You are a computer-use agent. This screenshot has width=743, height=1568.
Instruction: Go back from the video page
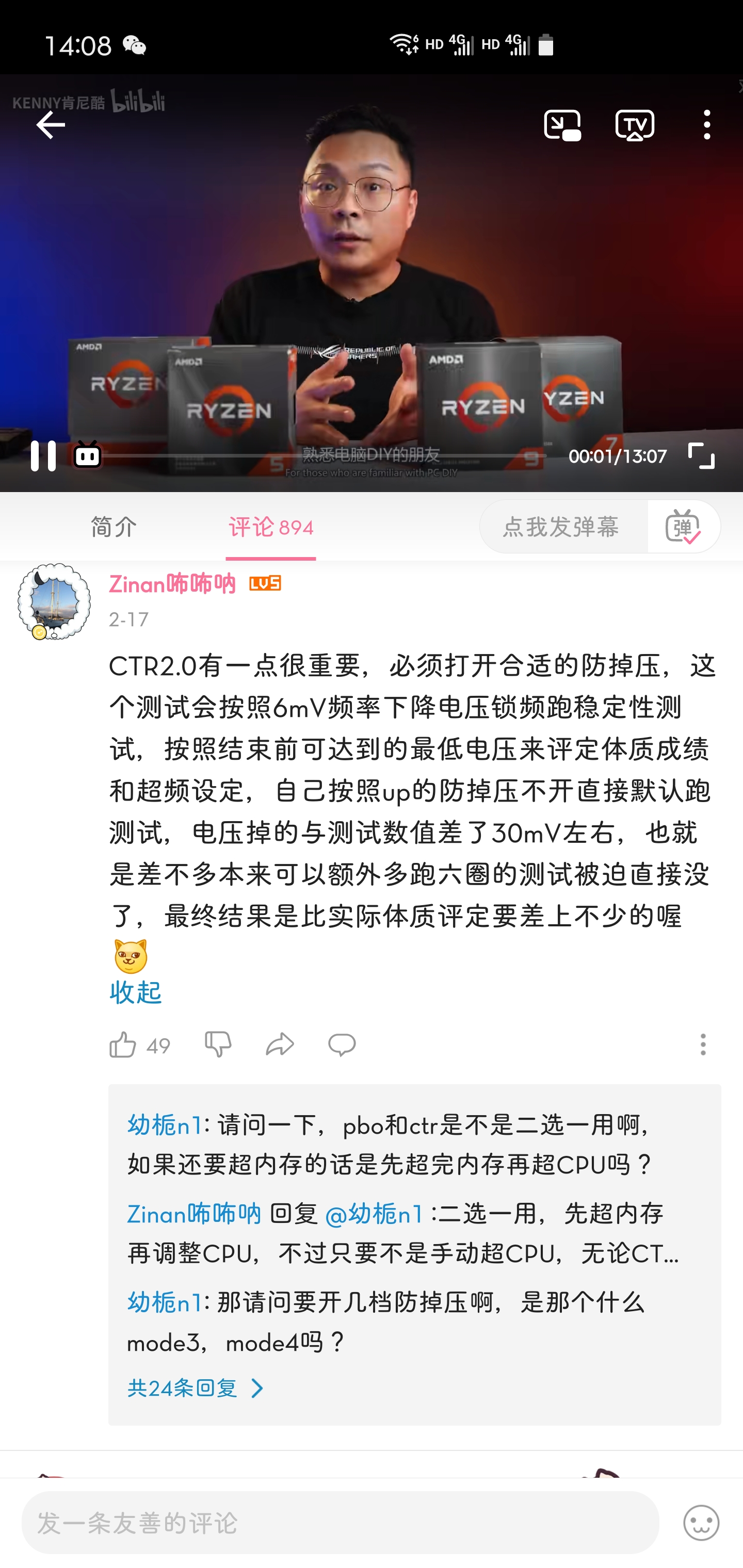[x=50, y=125]
